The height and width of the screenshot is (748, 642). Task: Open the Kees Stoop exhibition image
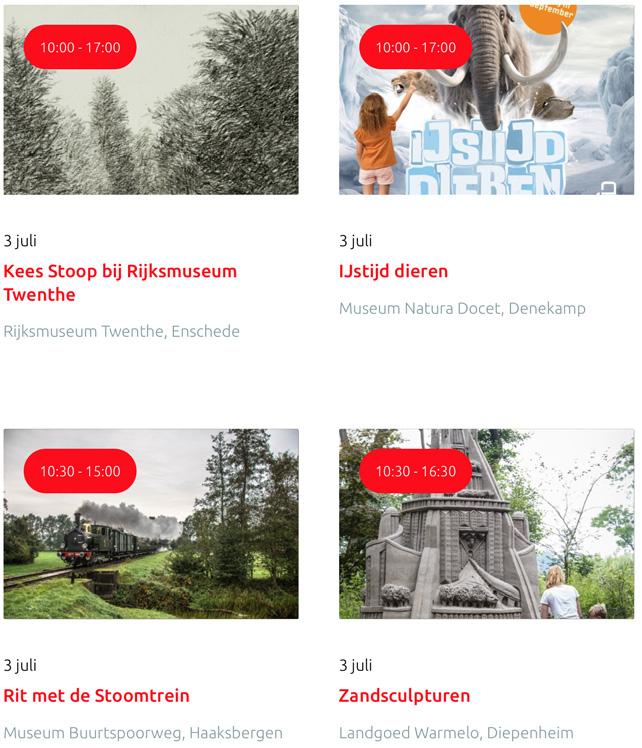click(x=151, y=120)
